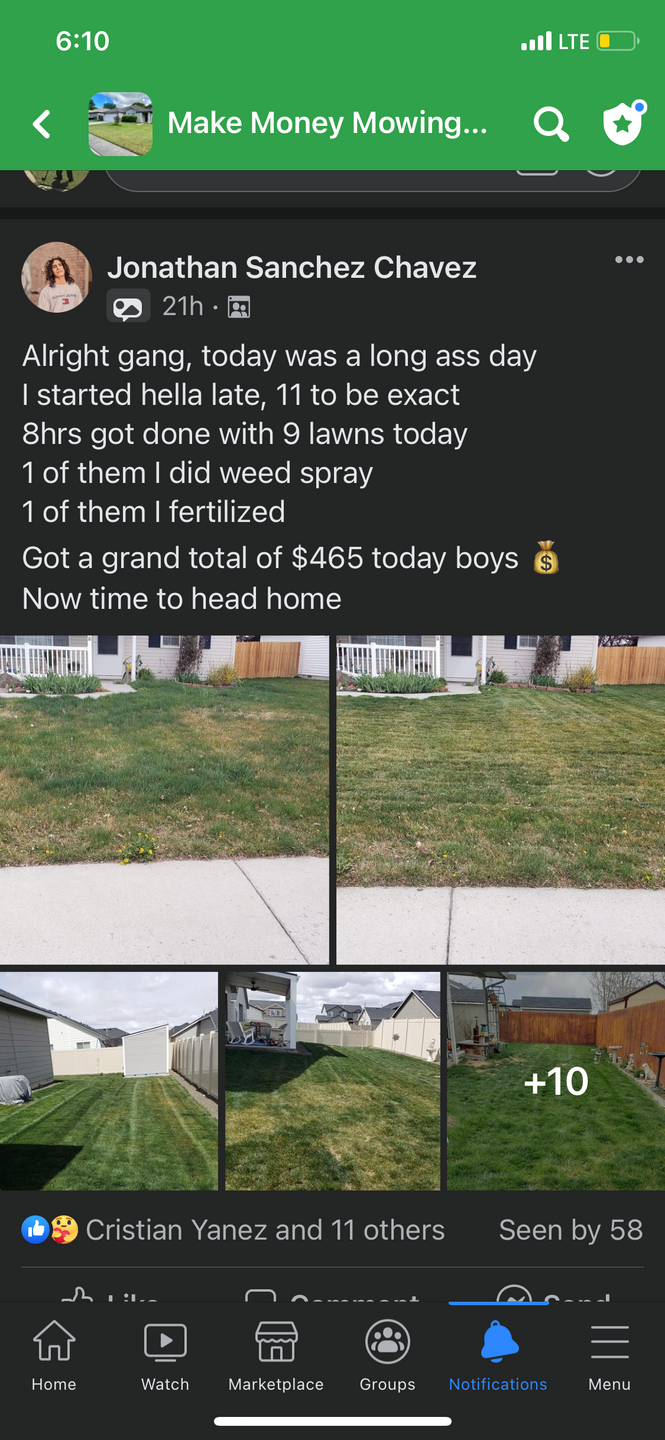Viewport: 665px width, 1440px height.
Task: Open the Notifications tab
Action: pos(498,1356)
